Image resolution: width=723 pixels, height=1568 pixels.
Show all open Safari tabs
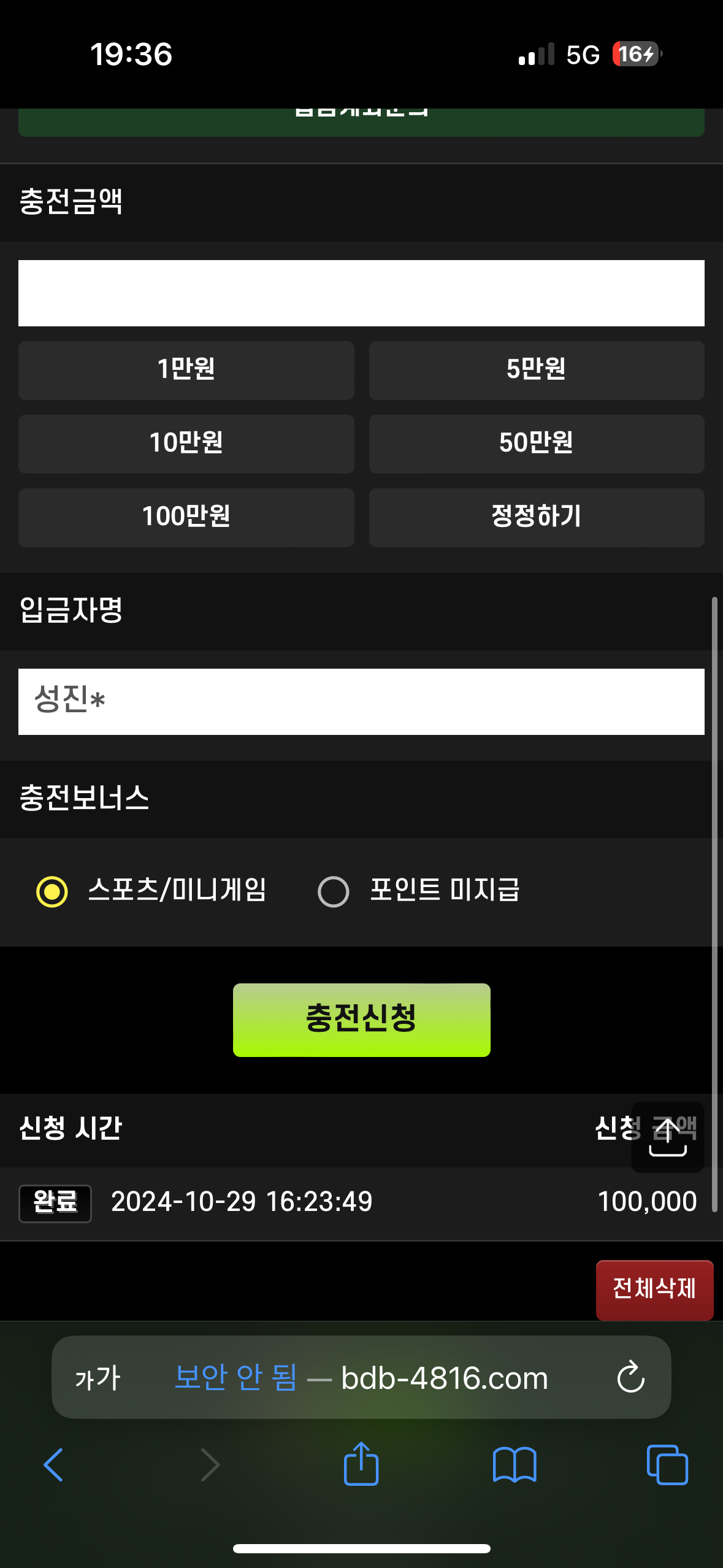[x=667, y=1465]
